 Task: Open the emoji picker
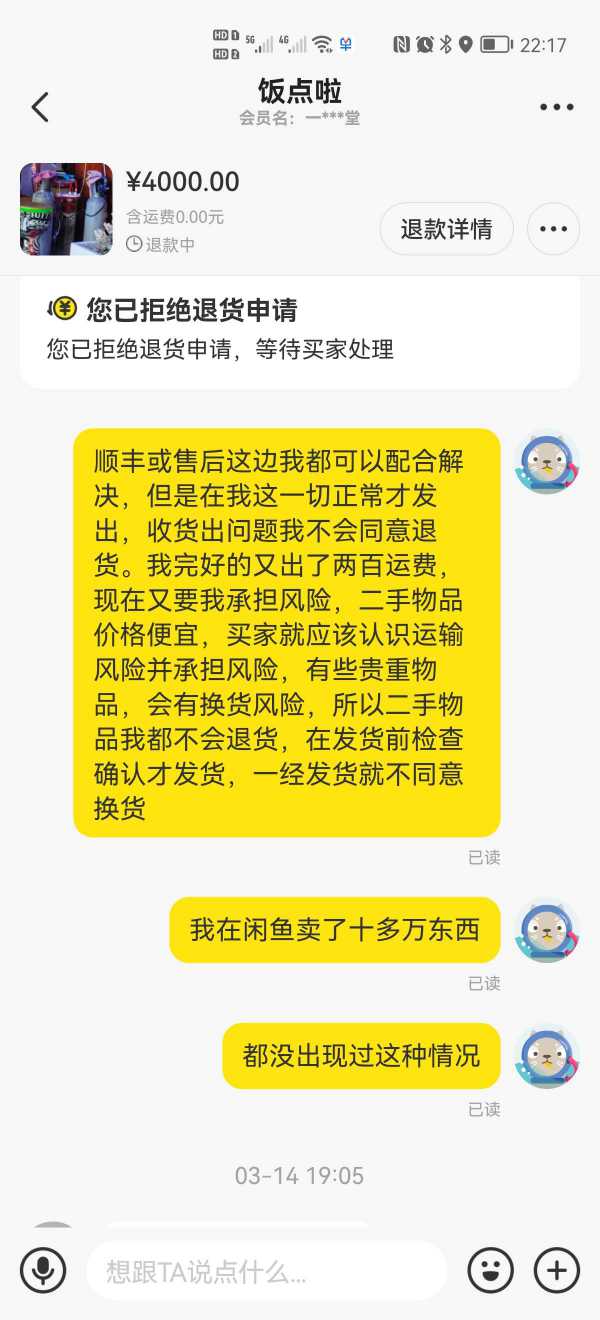click(491, 1271)
